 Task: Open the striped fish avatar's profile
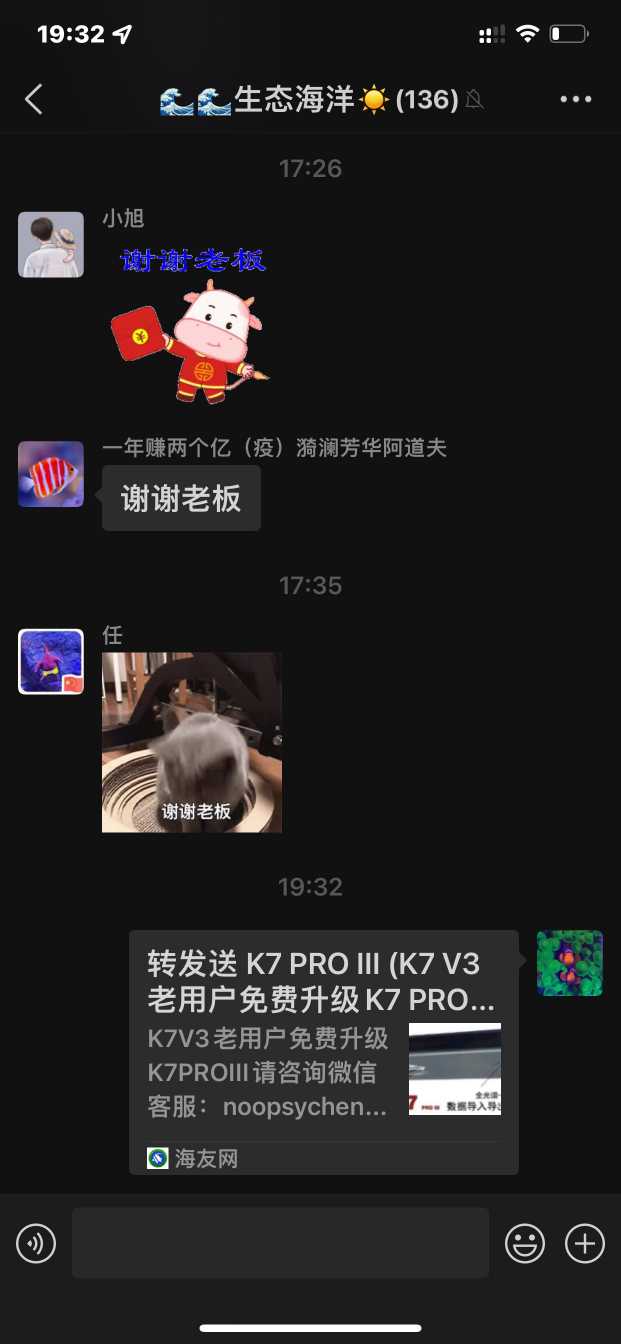[x=51, y=474]
